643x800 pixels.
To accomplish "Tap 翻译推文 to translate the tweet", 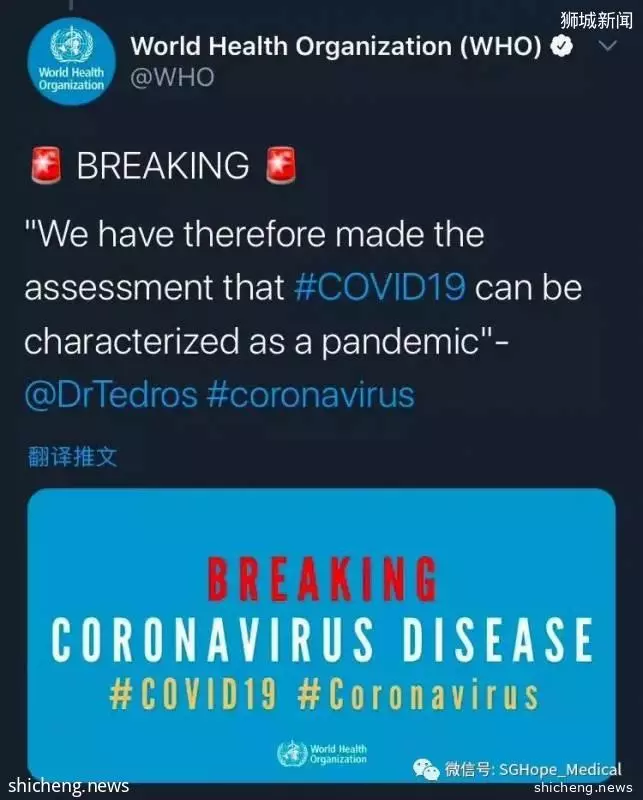I will point(72,457).
